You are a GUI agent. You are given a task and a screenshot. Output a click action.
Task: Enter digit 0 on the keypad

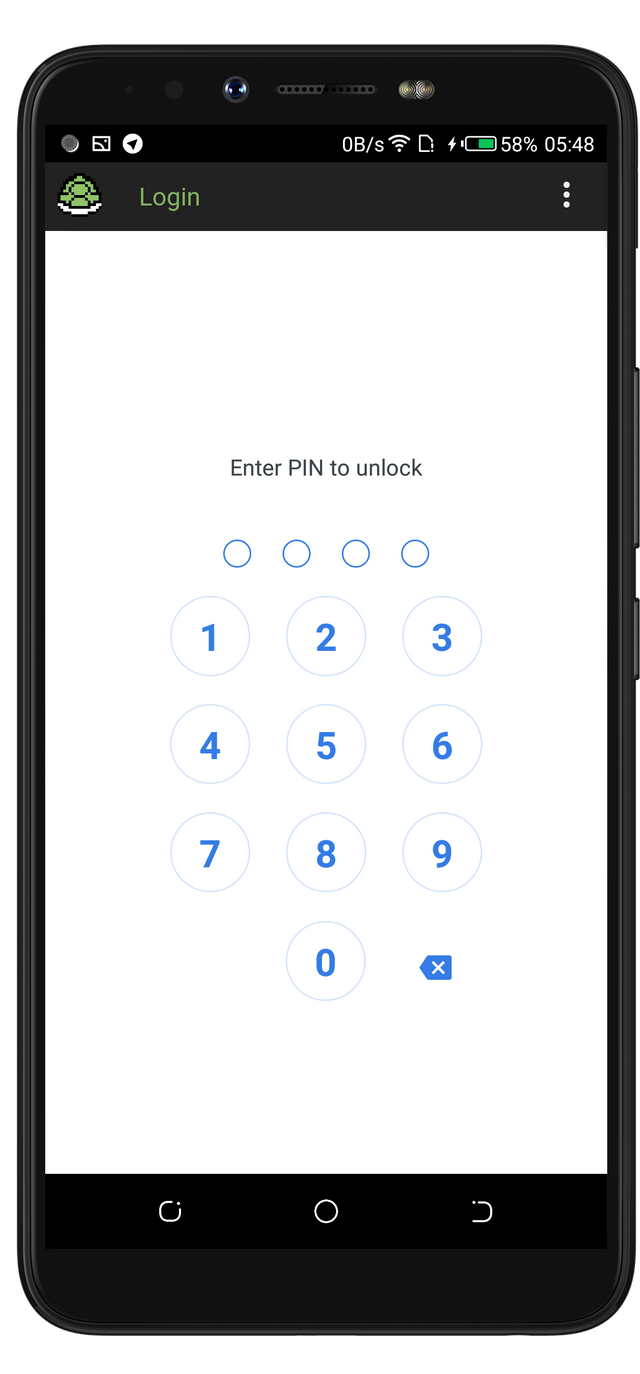(326, 961)
